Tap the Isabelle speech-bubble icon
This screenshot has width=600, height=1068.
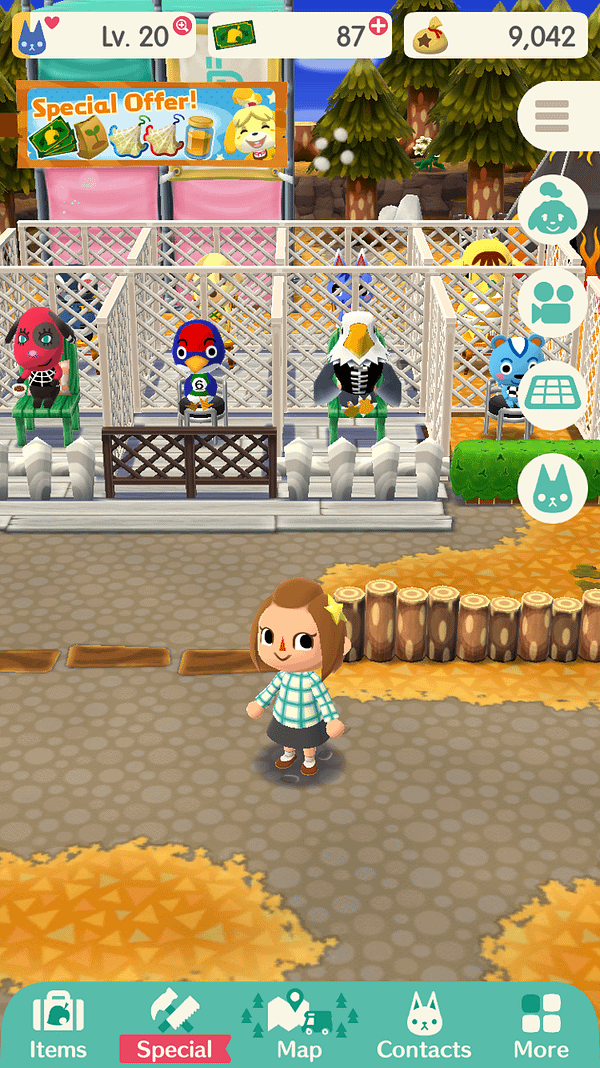552,210
